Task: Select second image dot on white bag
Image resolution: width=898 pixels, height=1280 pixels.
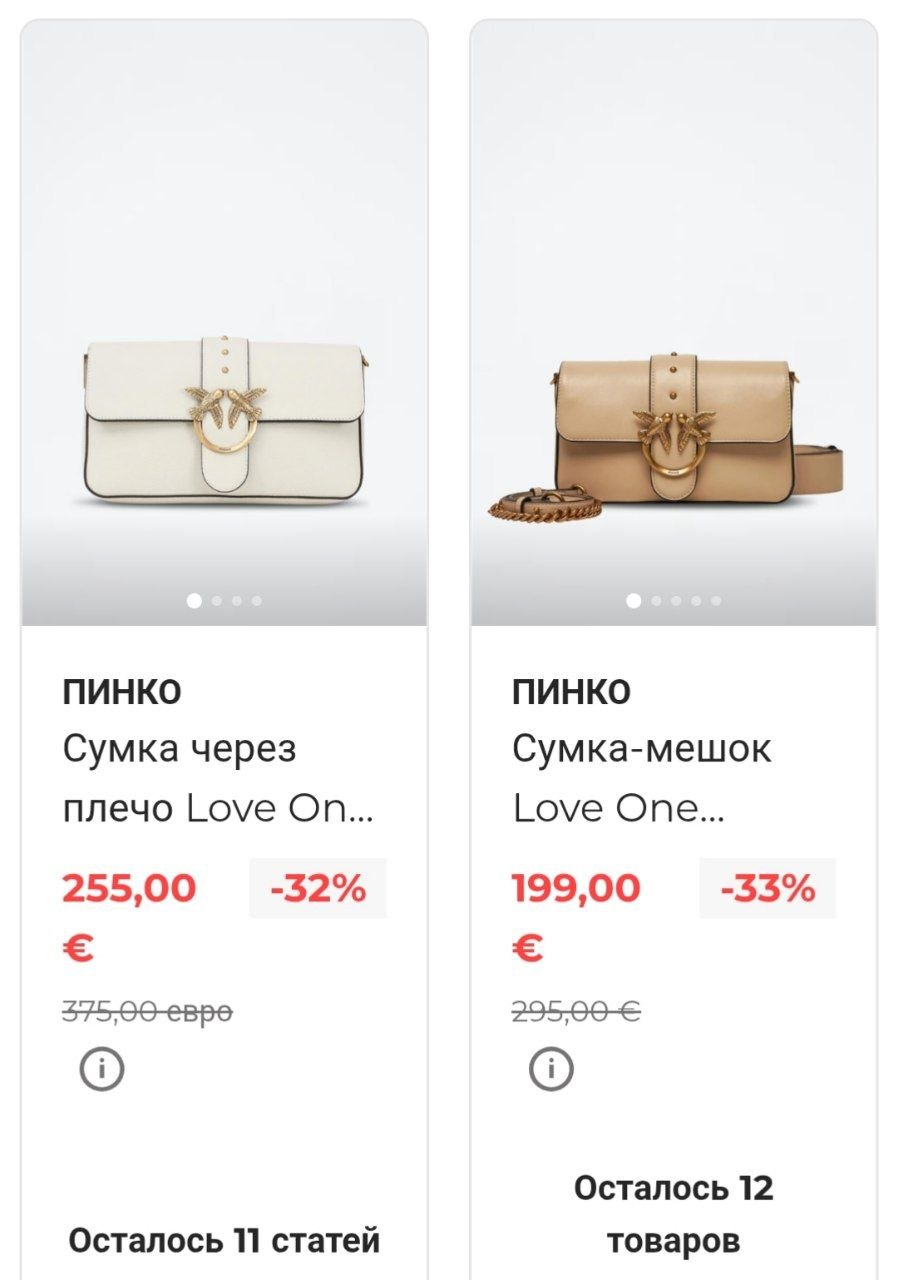Action: point(217,601)
